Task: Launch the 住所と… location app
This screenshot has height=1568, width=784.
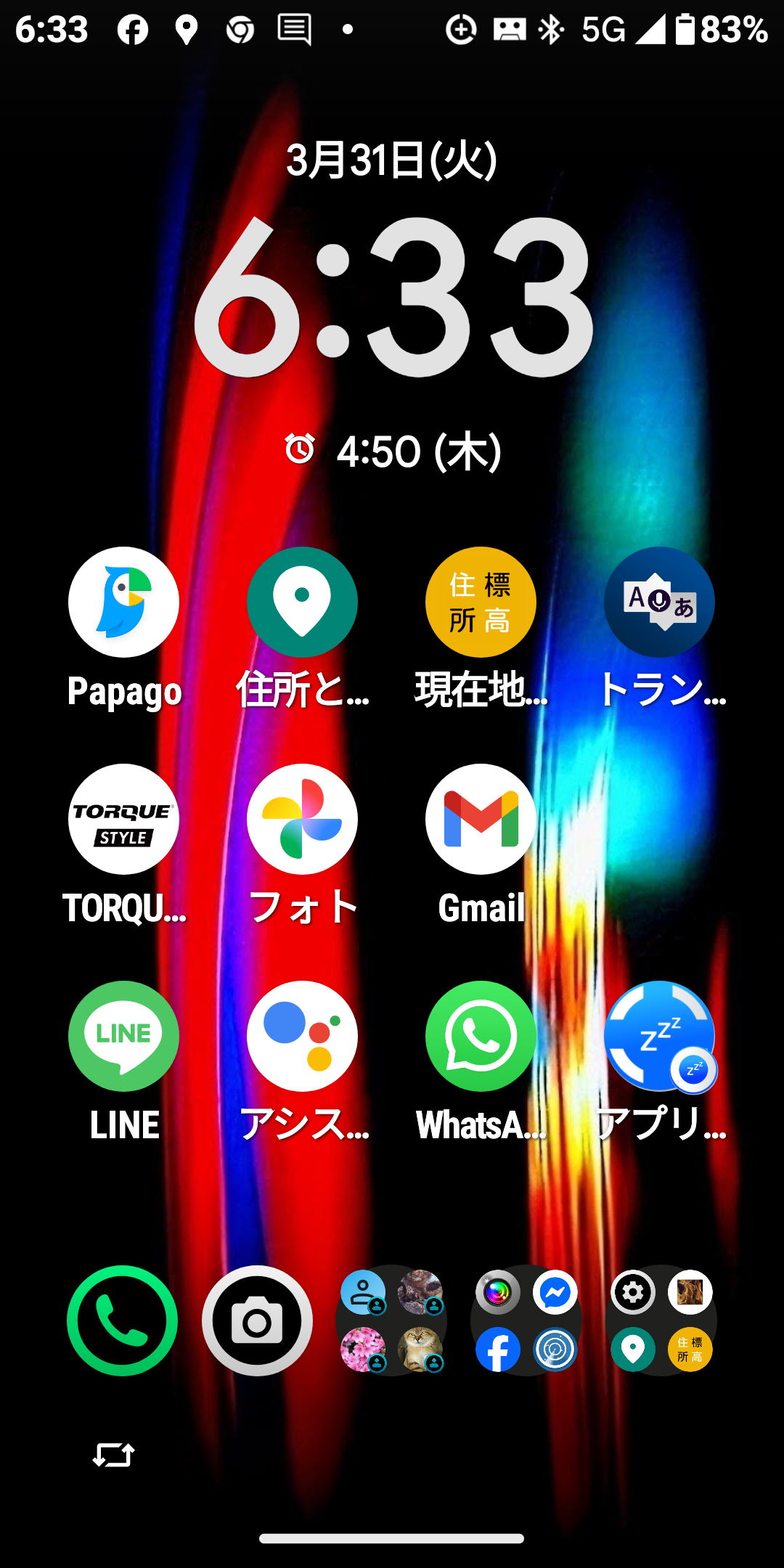Action: tap(302, 603)
